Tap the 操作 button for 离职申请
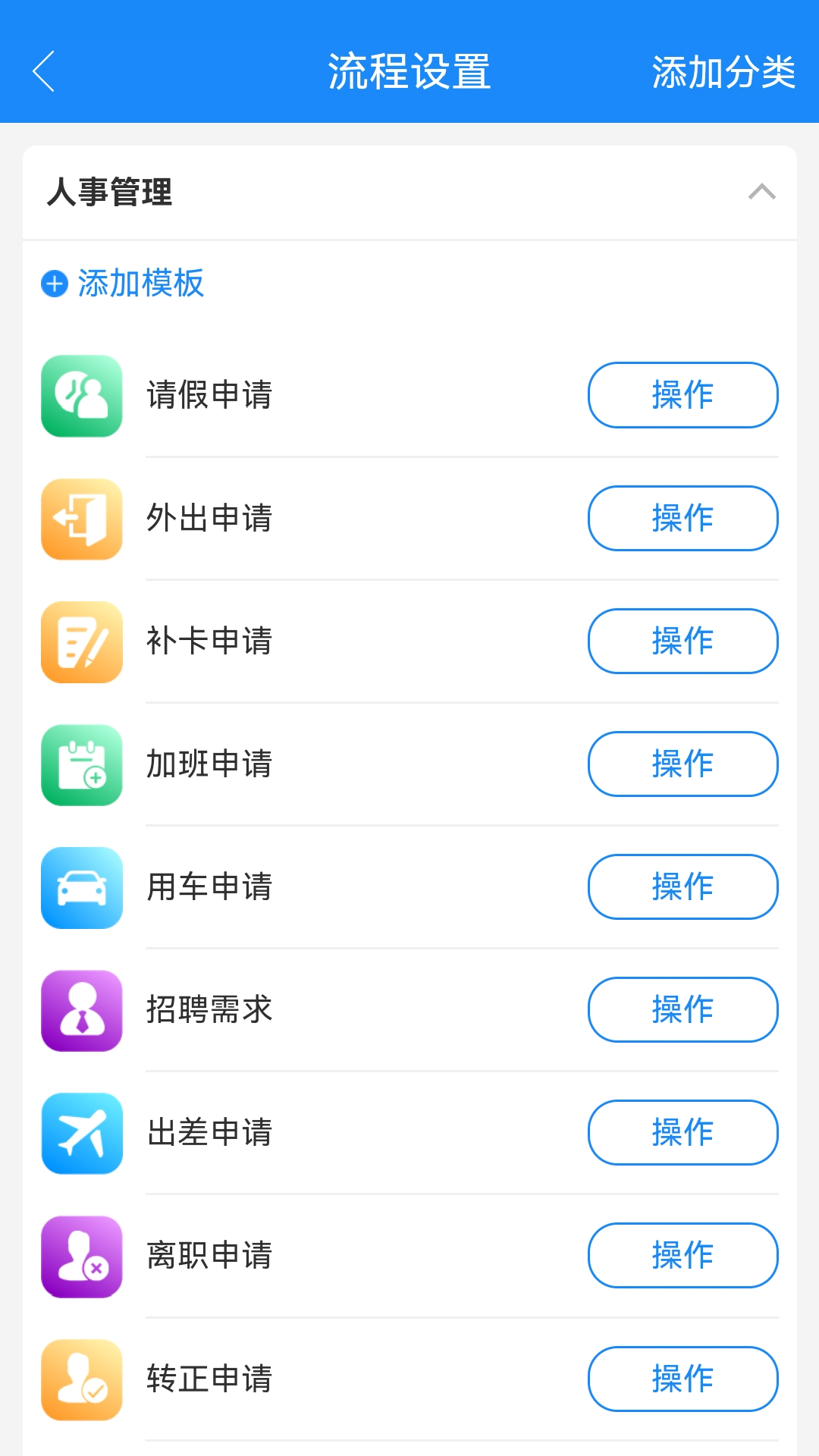The width and height of the screenshot is (819, 1456). pyautogui.click(x=682, y=1255)
